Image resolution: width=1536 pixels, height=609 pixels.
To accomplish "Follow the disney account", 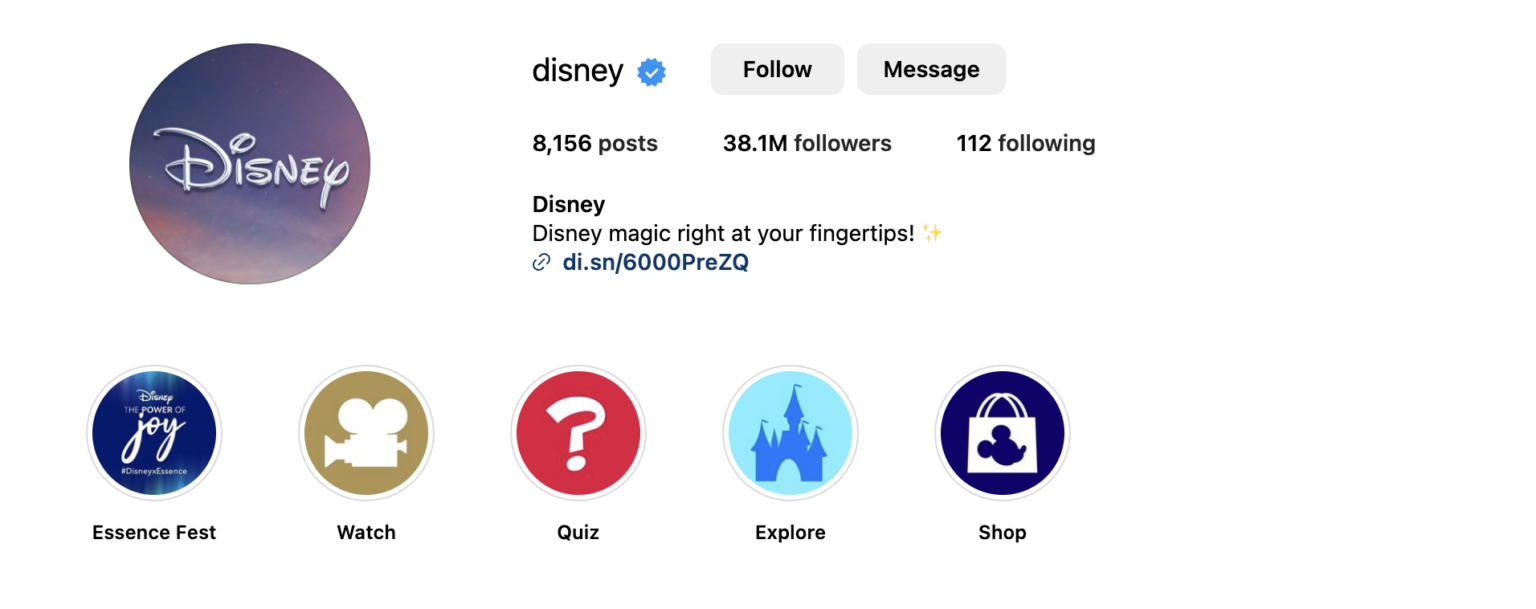I will click(x=777, y=69).
